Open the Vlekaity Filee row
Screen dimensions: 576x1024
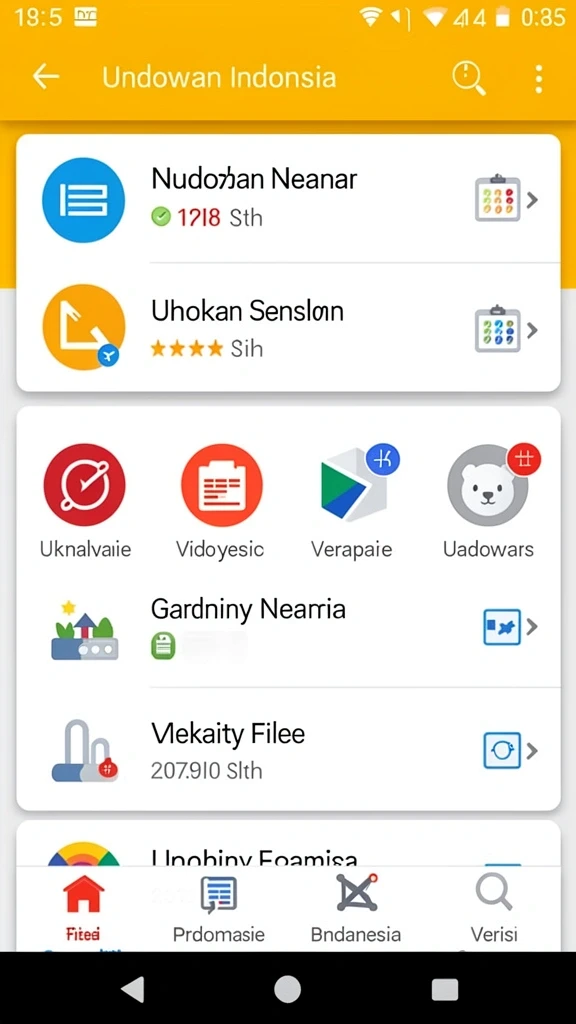[288, 750]
